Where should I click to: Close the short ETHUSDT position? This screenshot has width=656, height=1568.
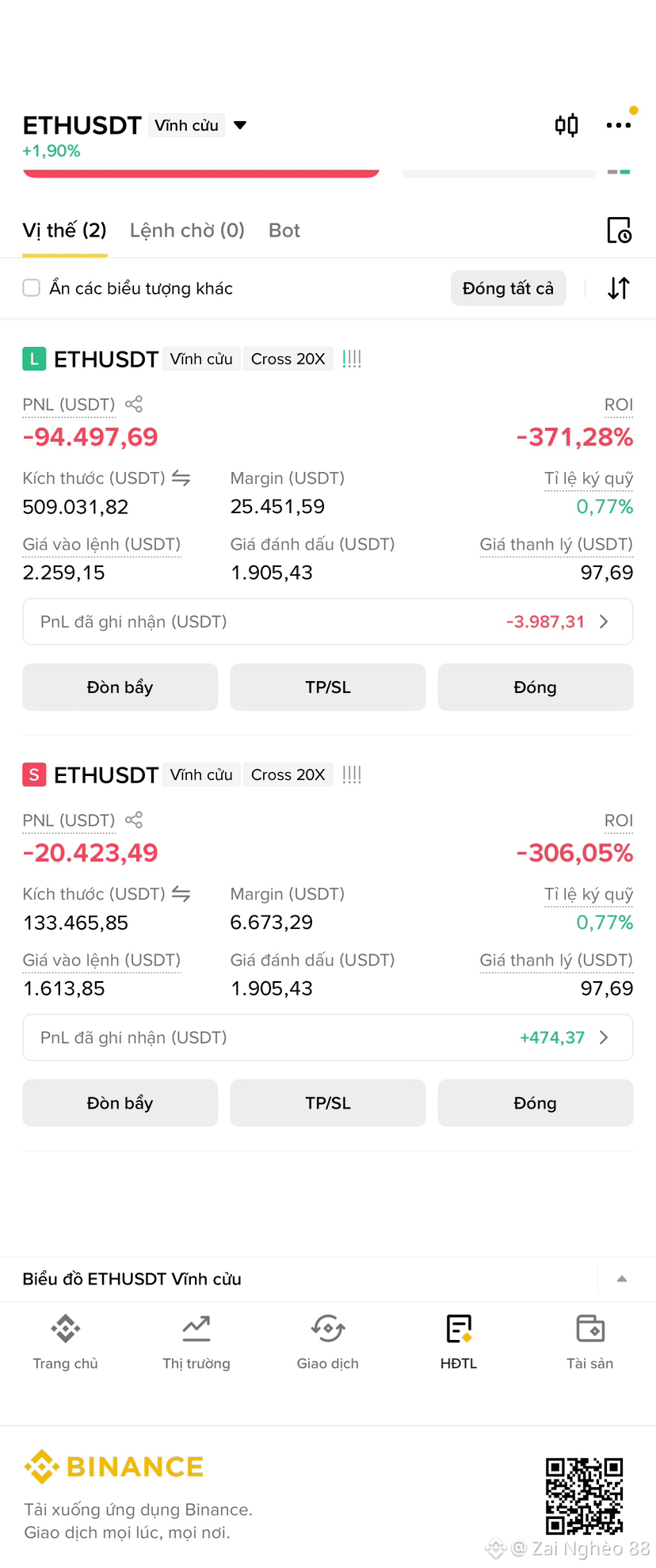[536, 1102]
